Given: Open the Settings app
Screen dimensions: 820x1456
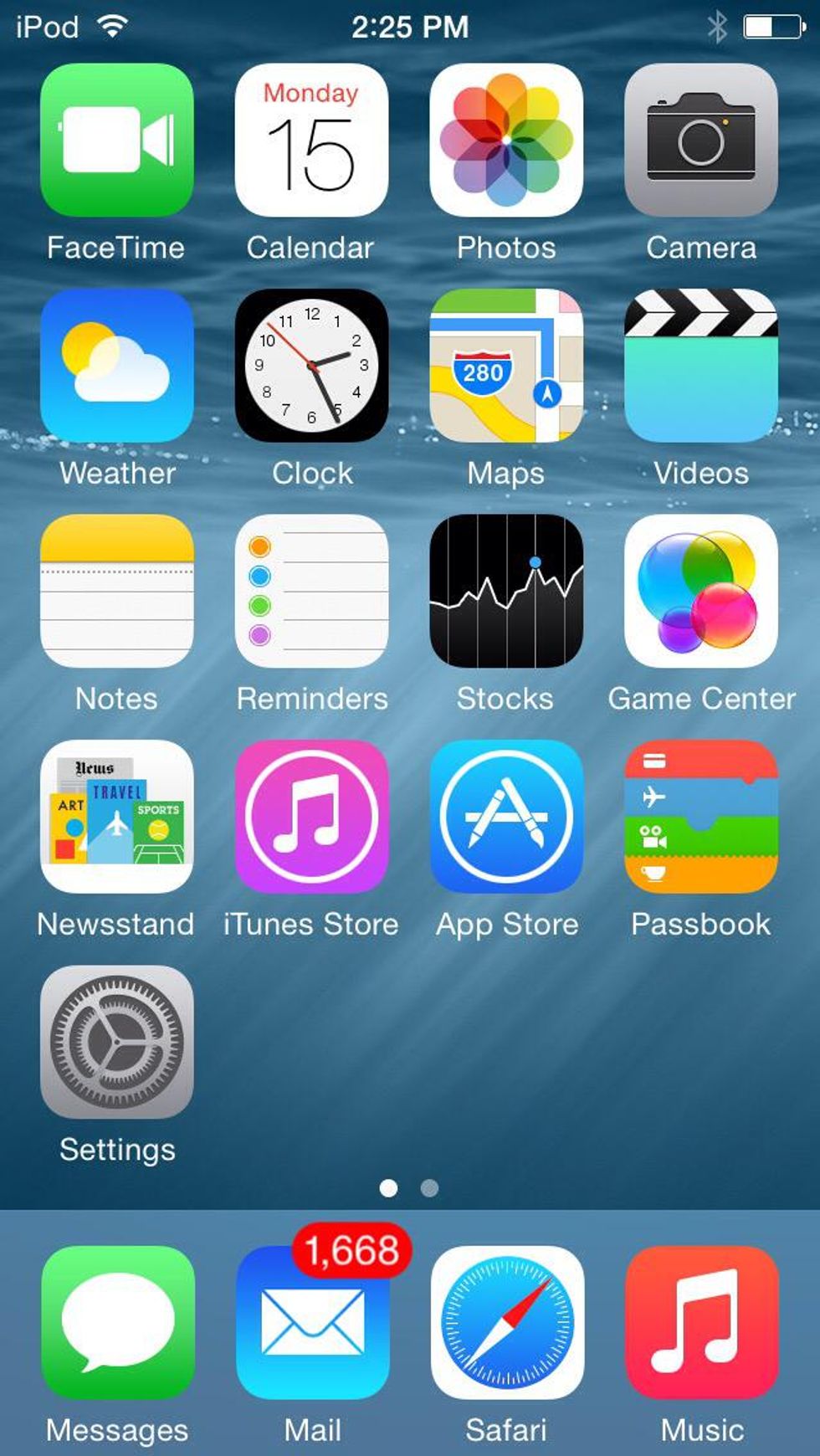Looking at the screenshot, I should click(x=117, y=1042).
